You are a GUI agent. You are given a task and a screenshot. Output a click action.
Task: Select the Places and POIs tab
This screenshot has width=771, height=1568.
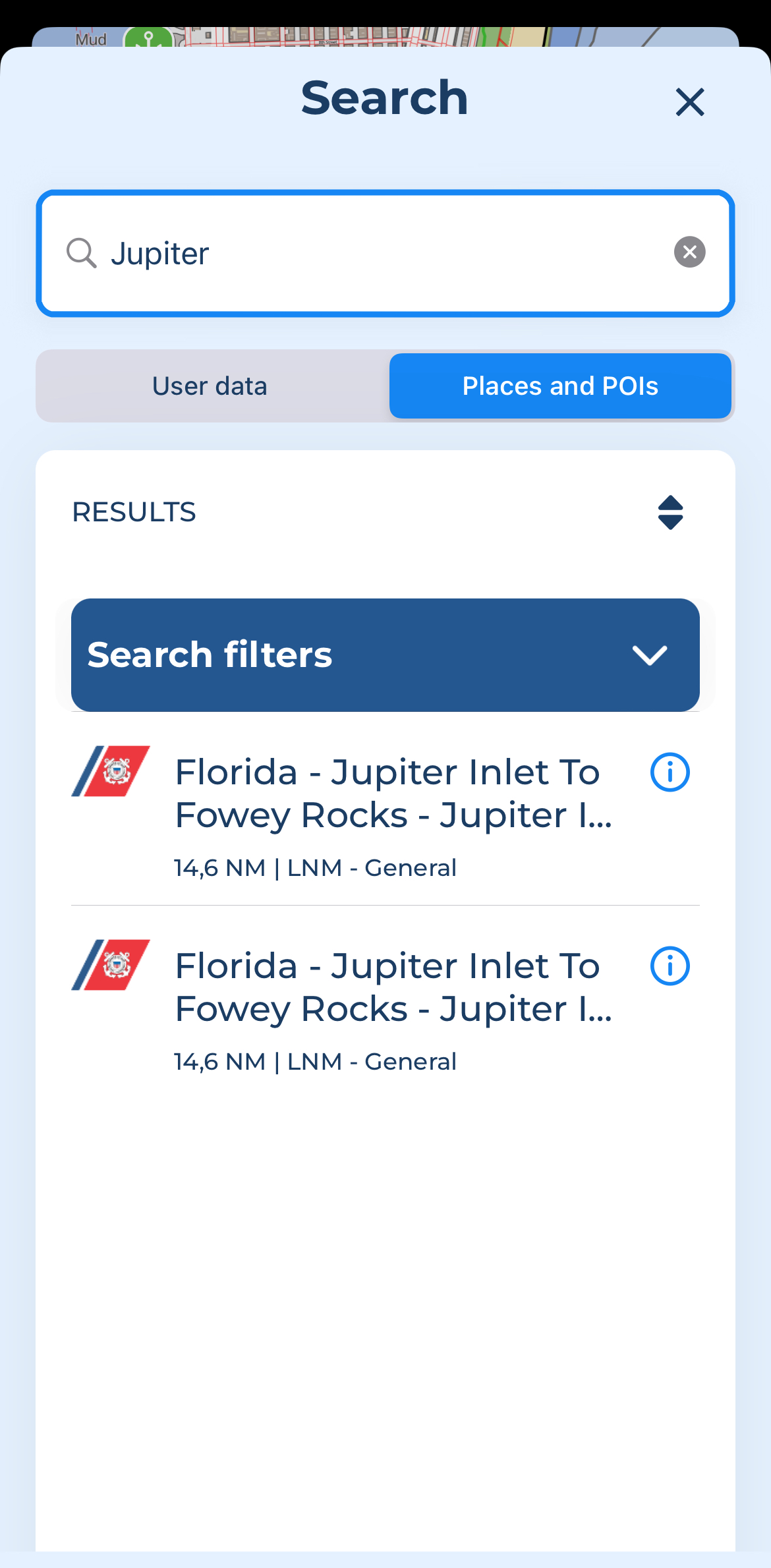point(560,386)
